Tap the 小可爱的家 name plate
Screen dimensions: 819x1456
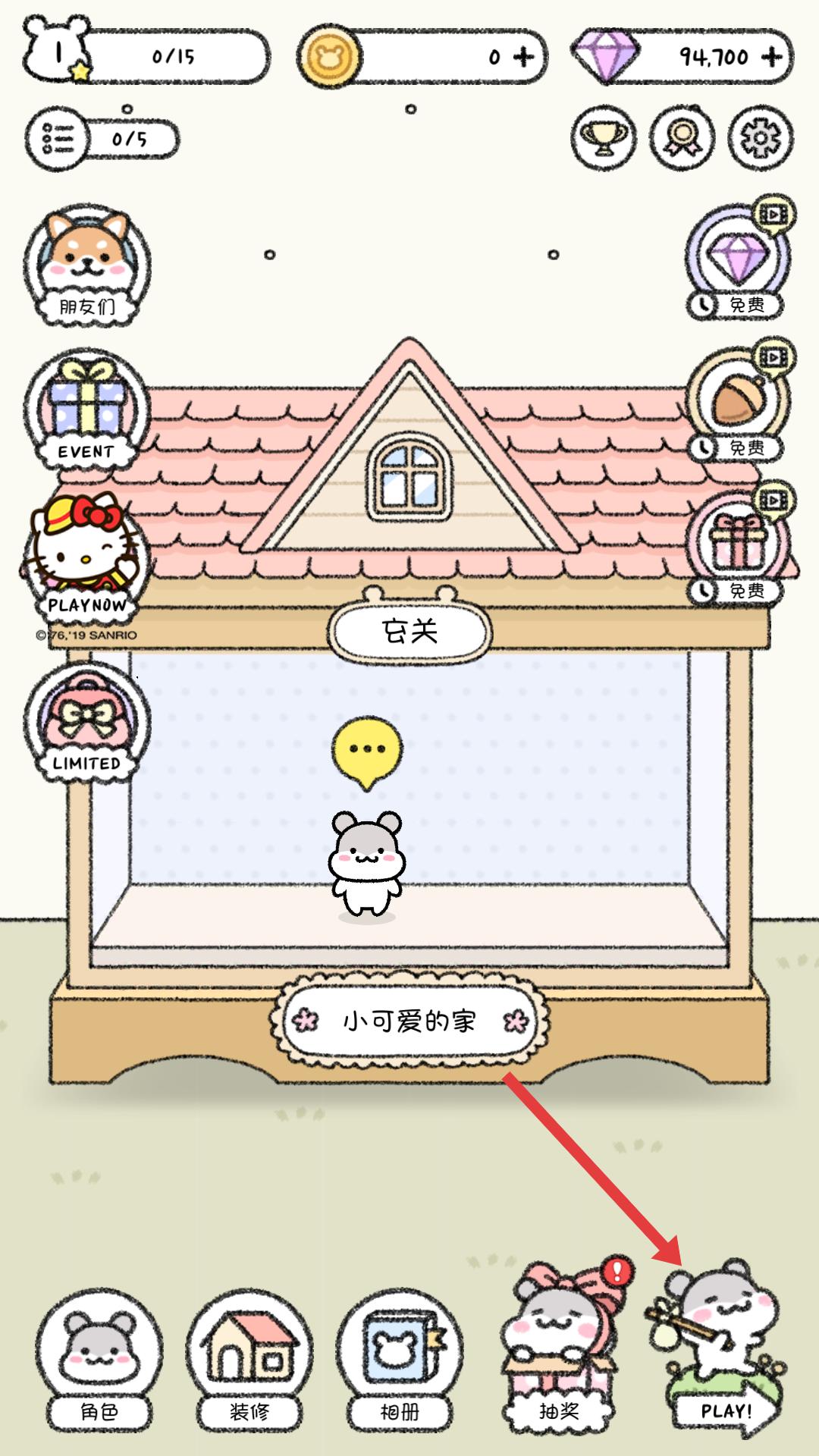409,1021
